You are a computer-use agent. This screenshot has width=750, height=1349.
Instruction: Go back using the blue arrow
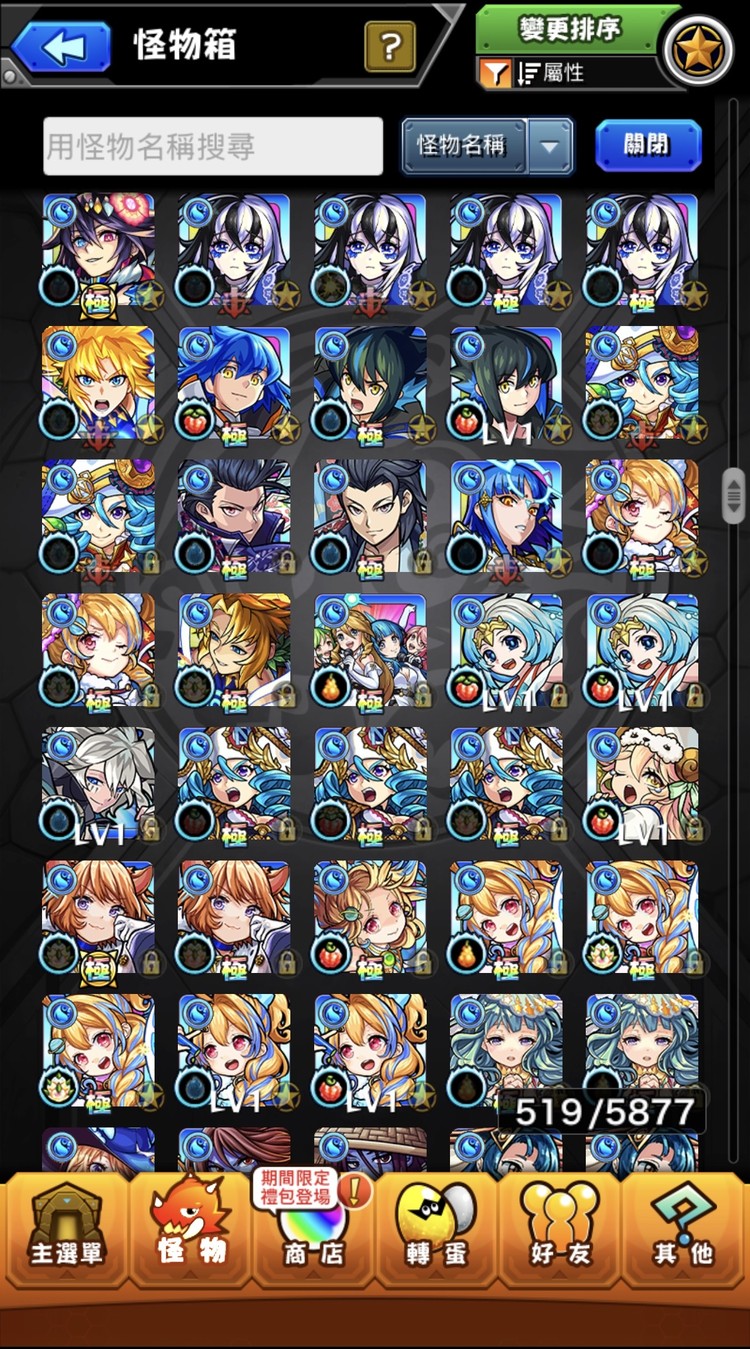(x=60, y=45)
